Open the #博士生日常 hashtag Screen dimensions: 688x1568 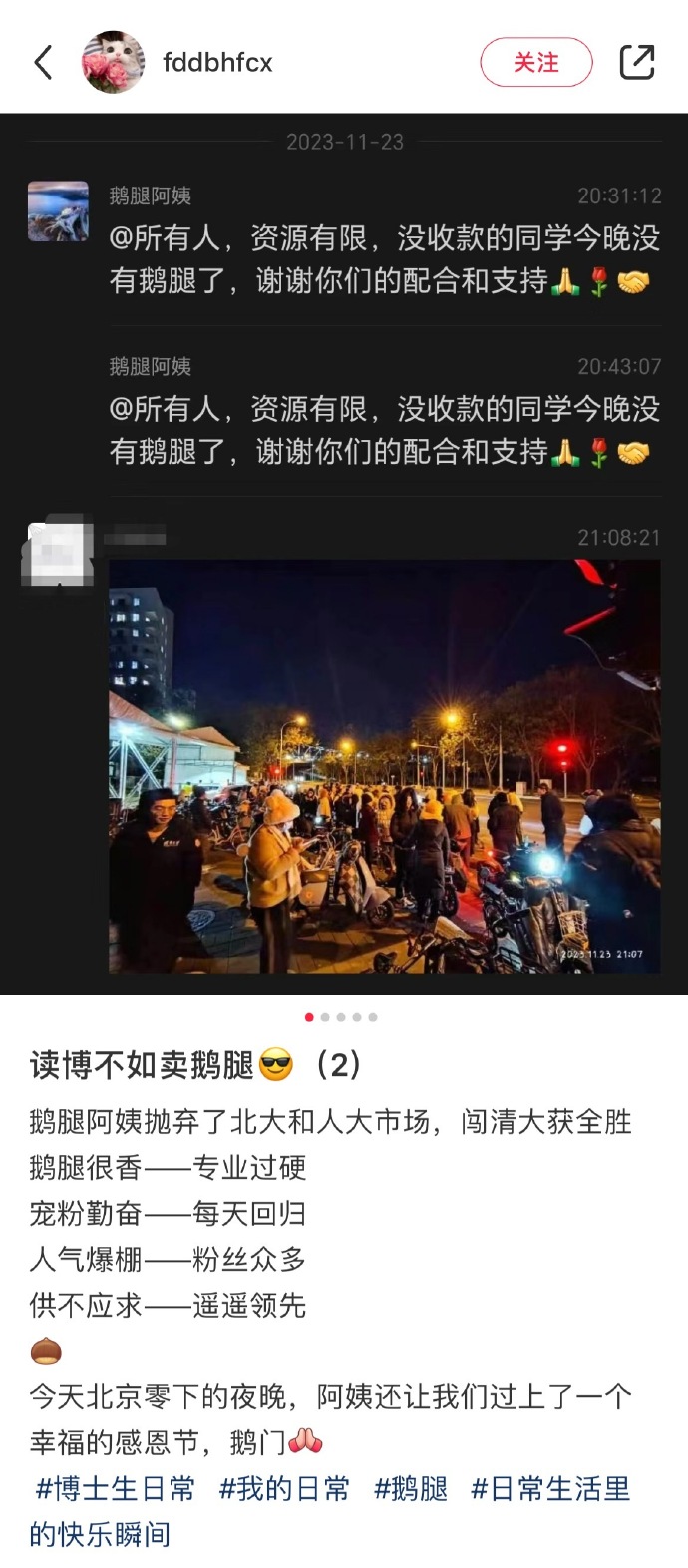pyautogui.click(x=116, y=1489)
